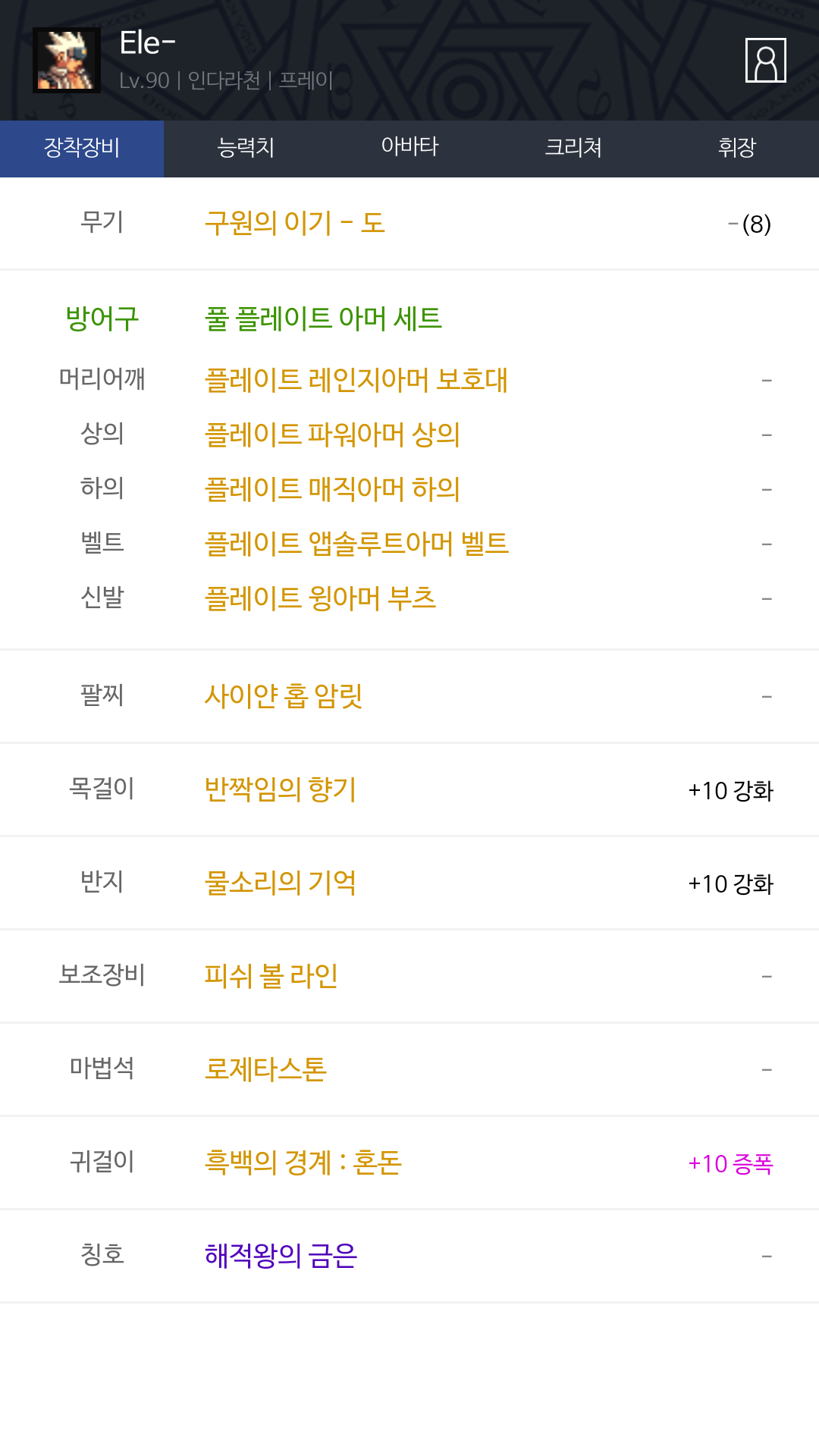The width and height of the screenshot is (819, 1456).
Task: Open 플레이트 파워아머 상의 item
Action: [332, 435]
